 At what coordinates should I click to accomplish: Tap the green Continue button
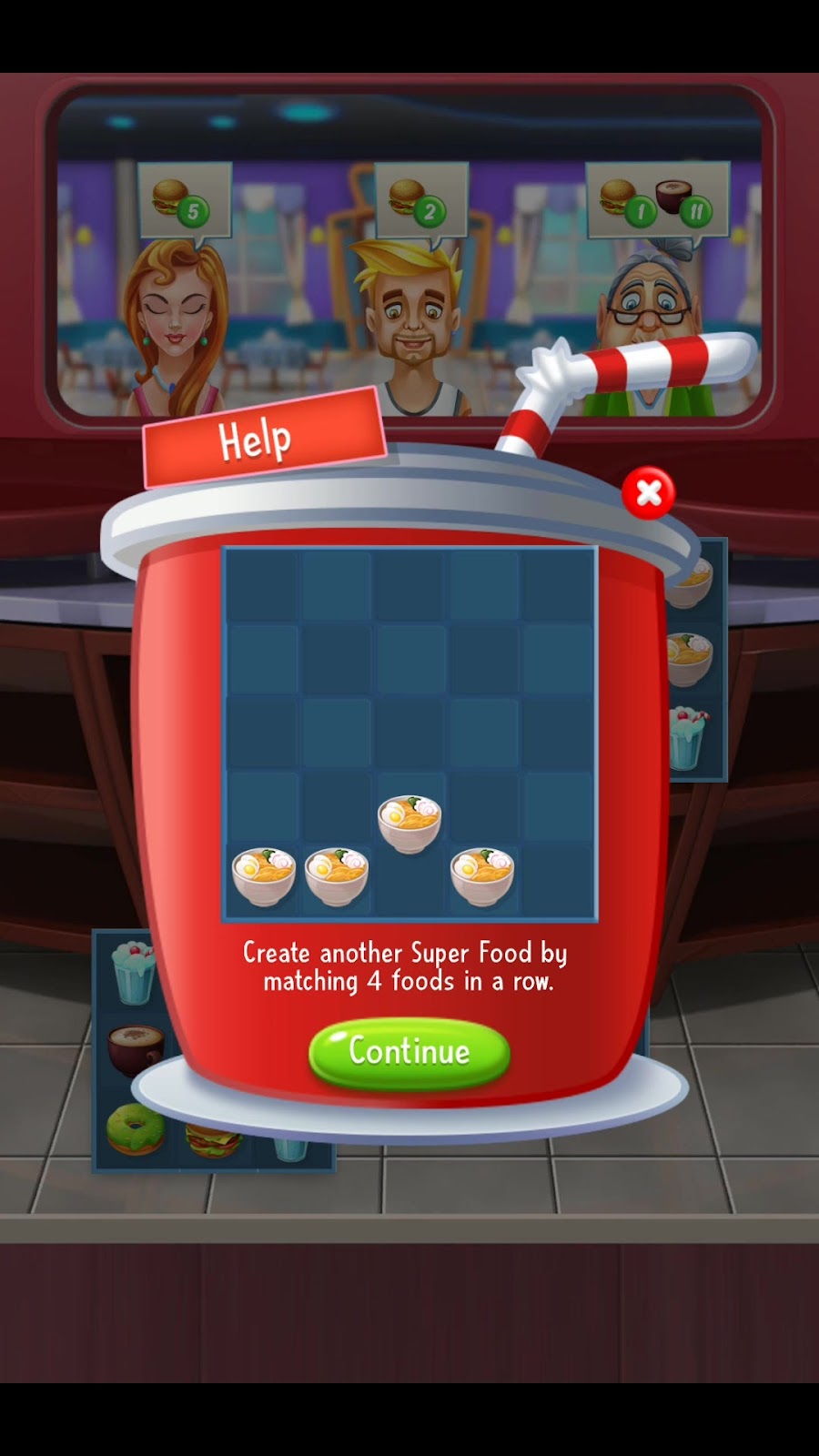[409, 1052]
